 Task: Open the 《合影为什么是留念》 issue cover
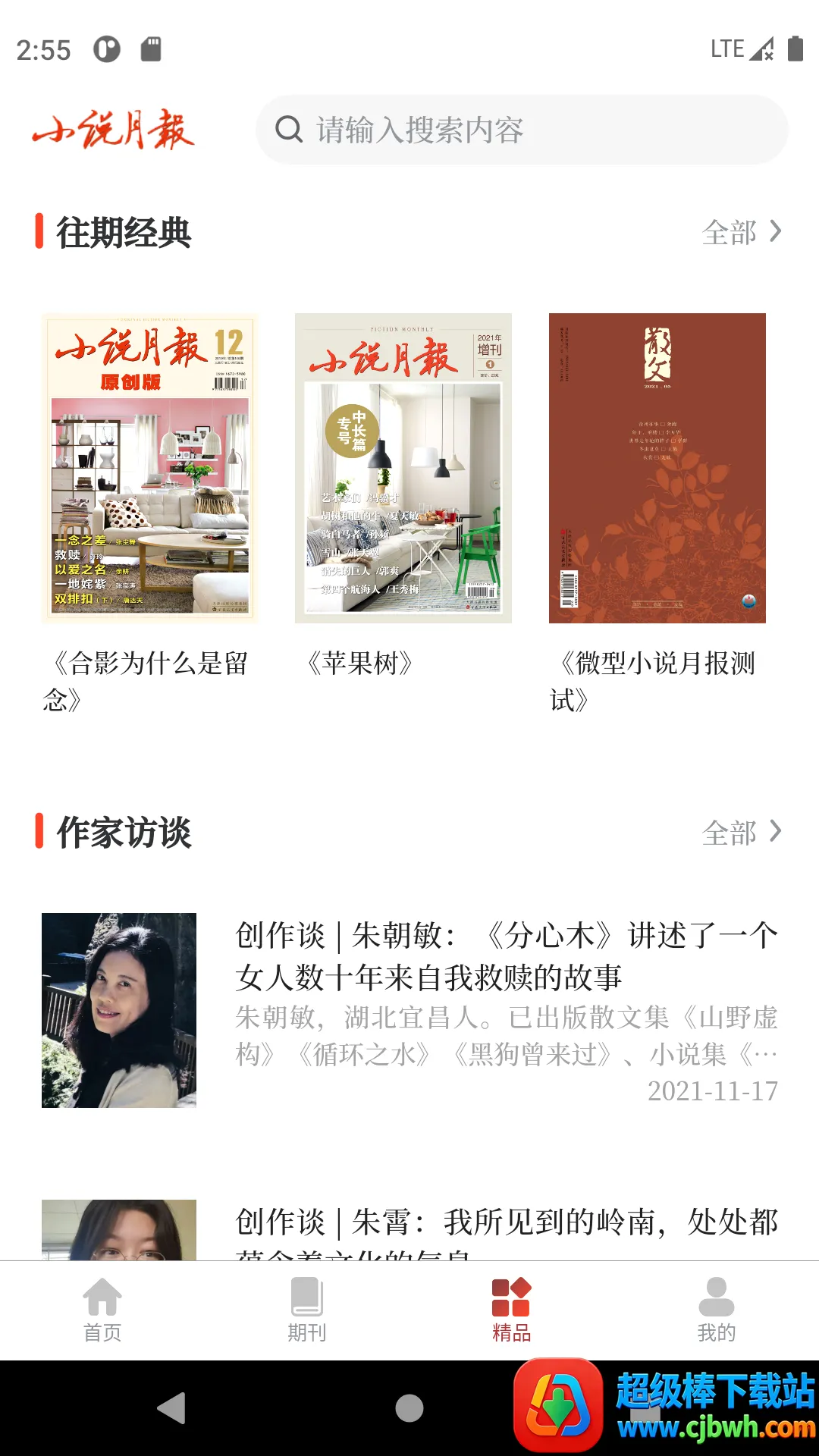[x=150, y=468]
